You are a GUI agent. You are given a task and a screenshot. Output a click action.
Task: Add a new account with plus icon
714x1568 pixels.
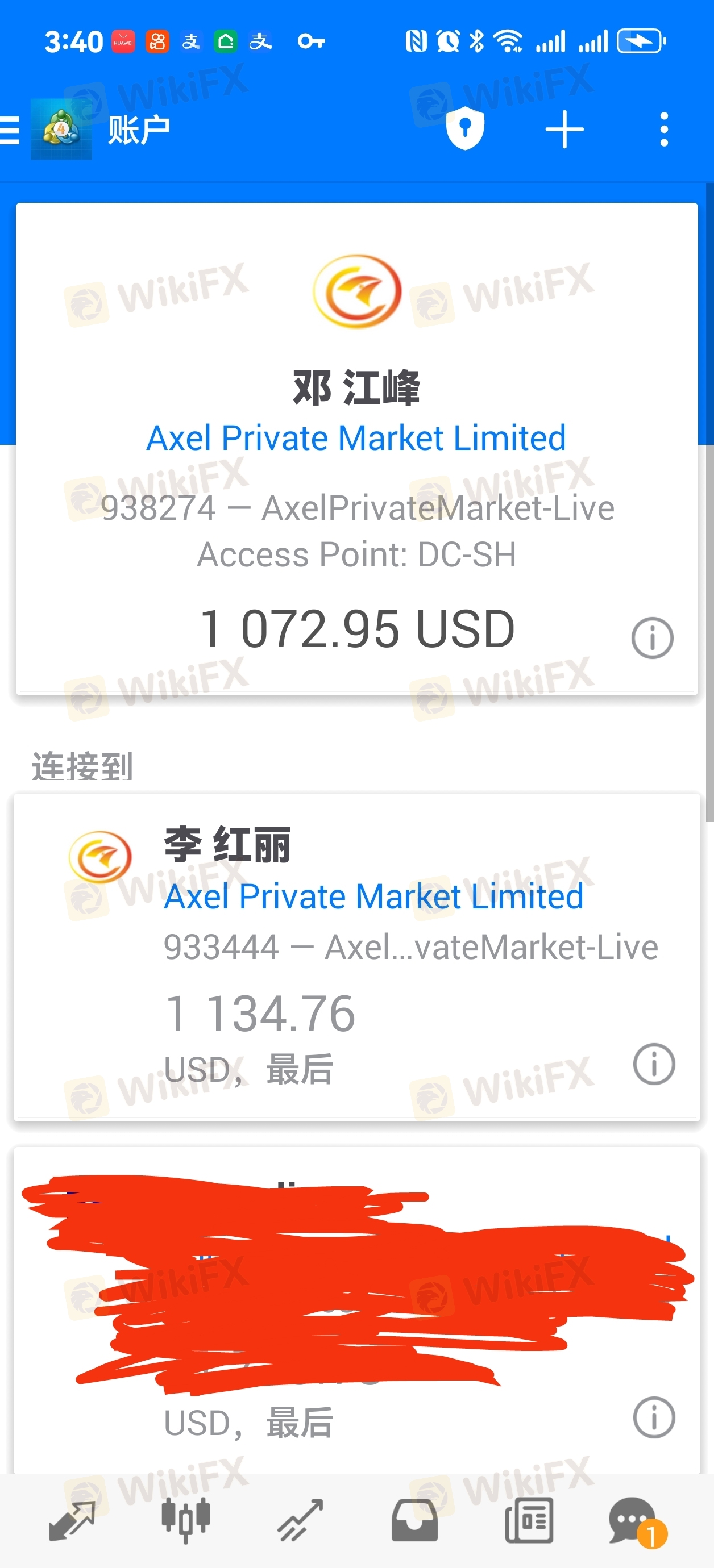[564, 129]
